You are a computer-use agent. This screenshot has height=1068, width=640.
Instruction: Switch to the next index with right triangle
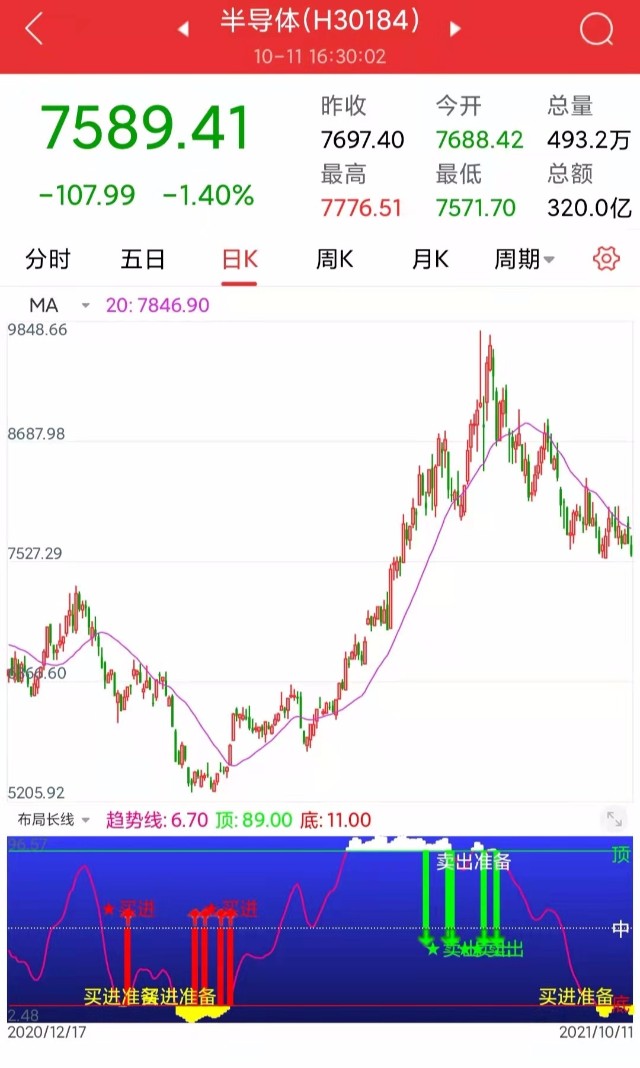(x=455, y=29)
